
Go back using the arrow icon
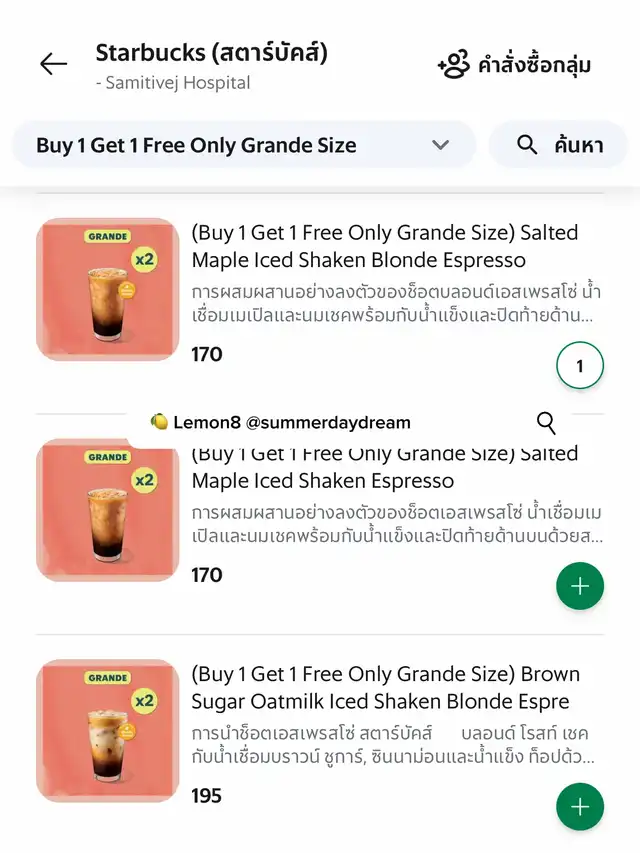pos(53,64)
